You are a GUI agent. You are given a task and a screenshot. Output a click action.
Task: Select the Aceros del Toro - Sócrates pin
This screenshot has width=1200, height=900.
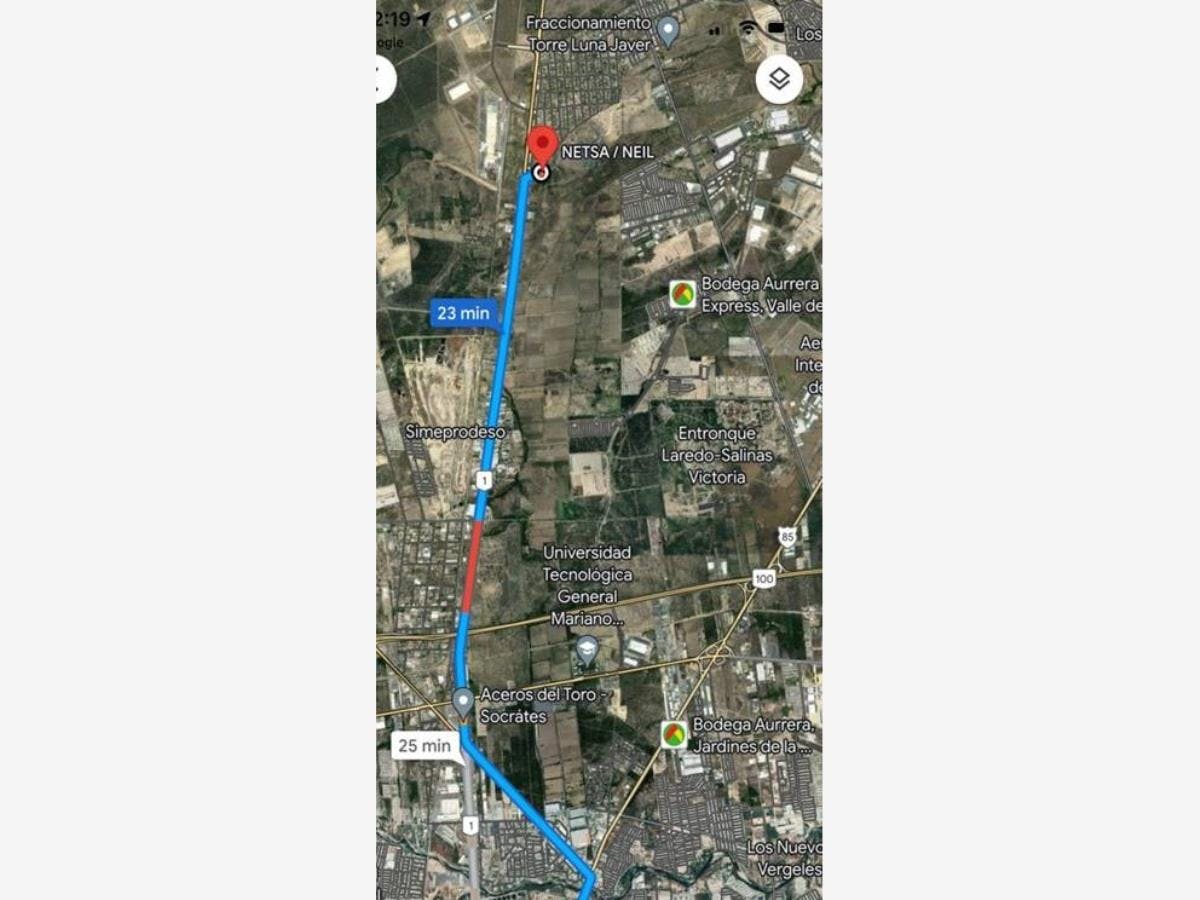click(462, 702)
